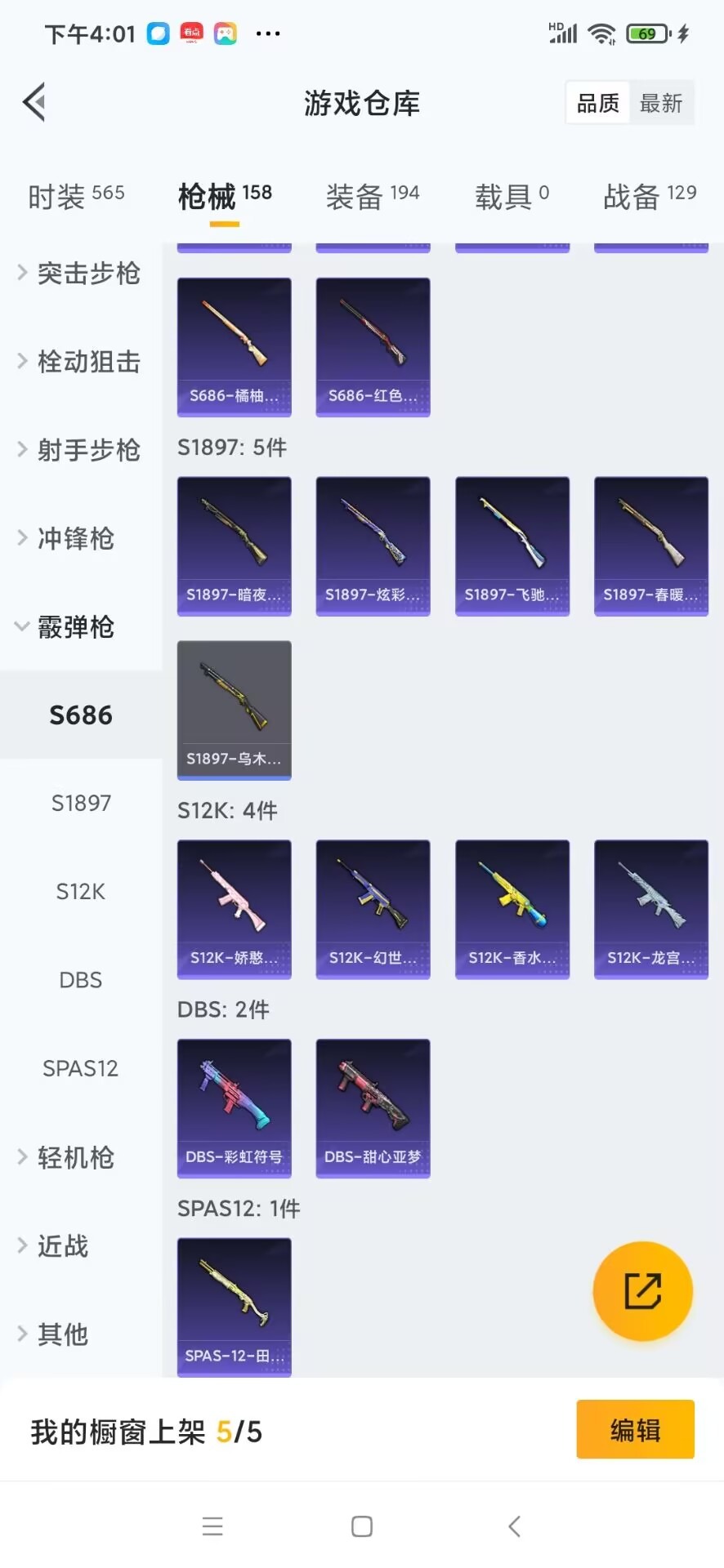
Task: Select DBS in the sidebar
Action: point(81,980)
